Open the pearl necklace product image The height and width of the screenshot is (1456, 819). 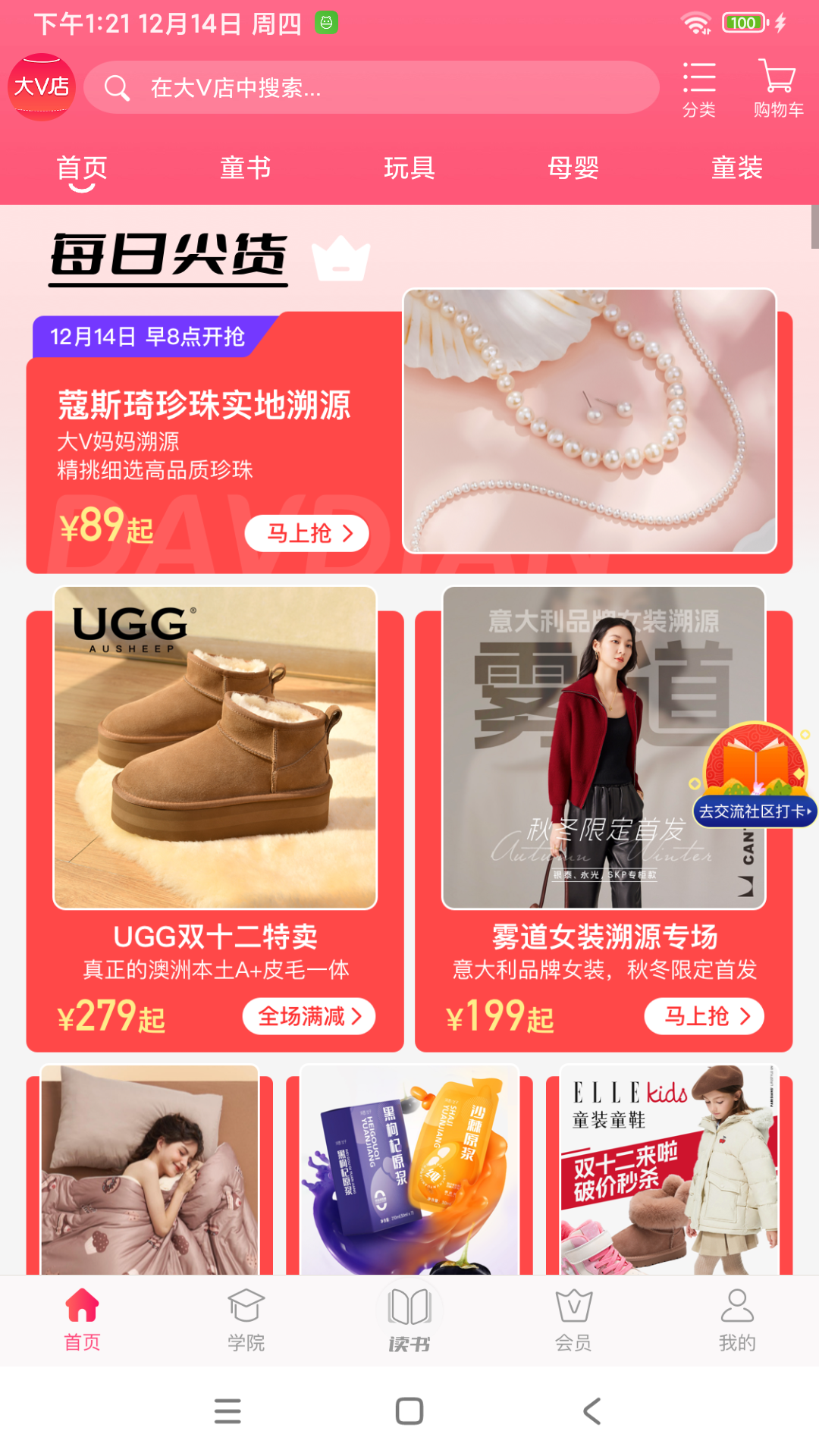589,421
